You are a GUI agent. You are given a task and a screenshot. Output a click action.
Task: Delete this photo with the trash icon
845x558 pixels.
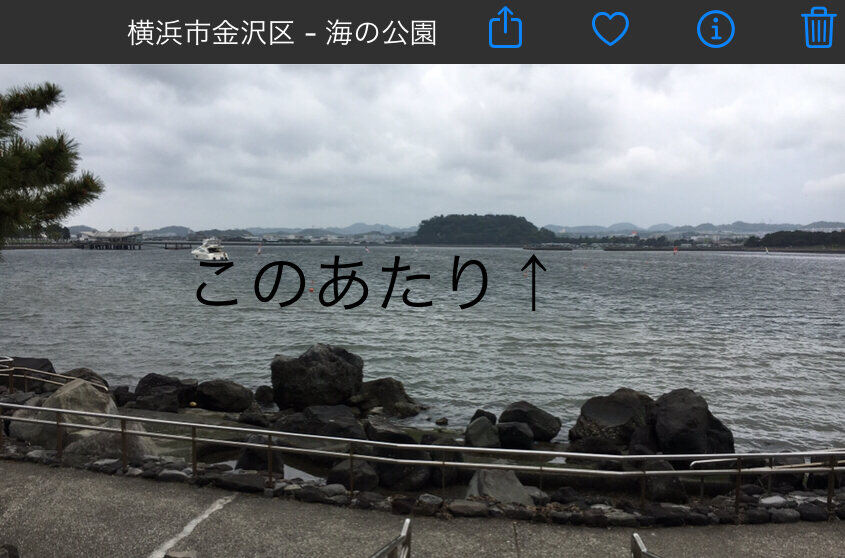818,28
